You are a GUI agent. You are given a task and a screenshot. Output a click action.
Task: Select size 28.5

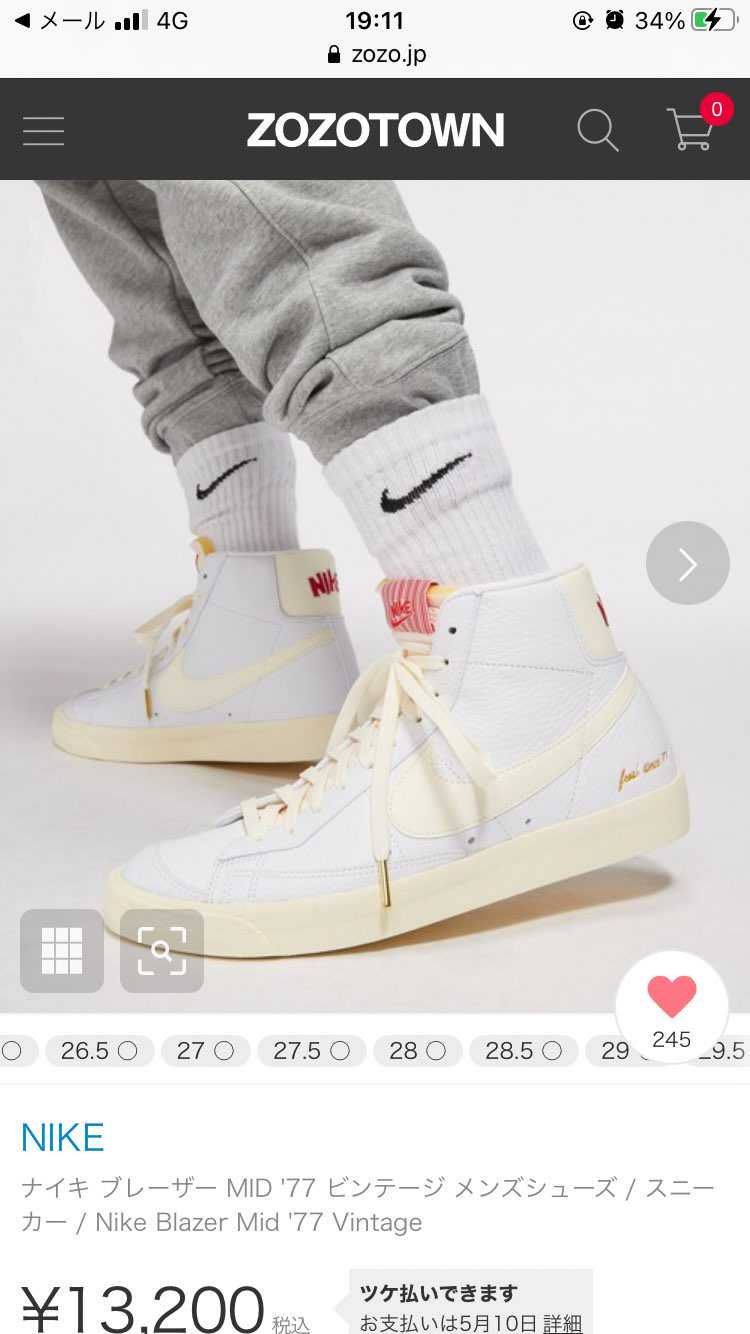point(523,1051)
